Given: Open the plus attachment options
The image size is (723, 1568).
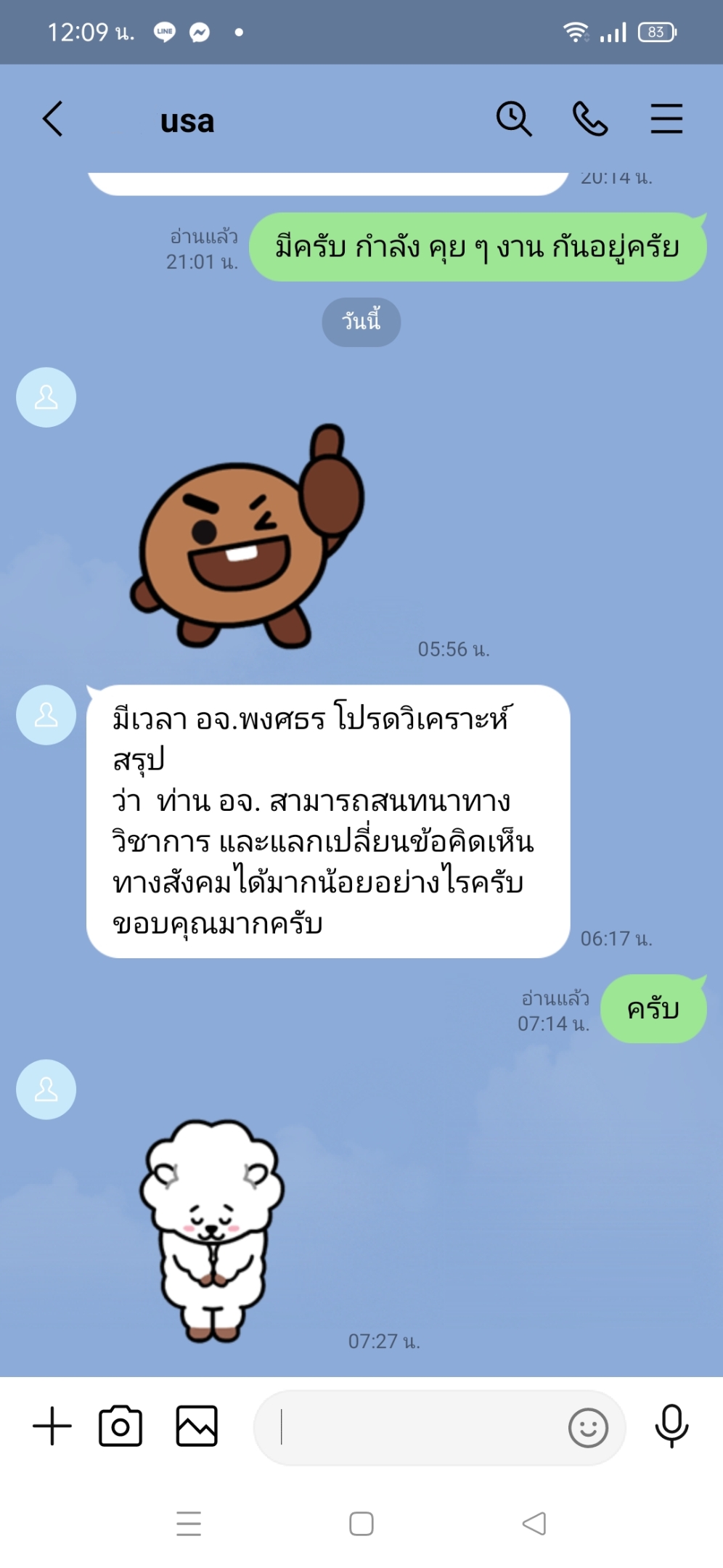Looking at the screenshot, I should pyautogui.click(x=52, y=1426).
